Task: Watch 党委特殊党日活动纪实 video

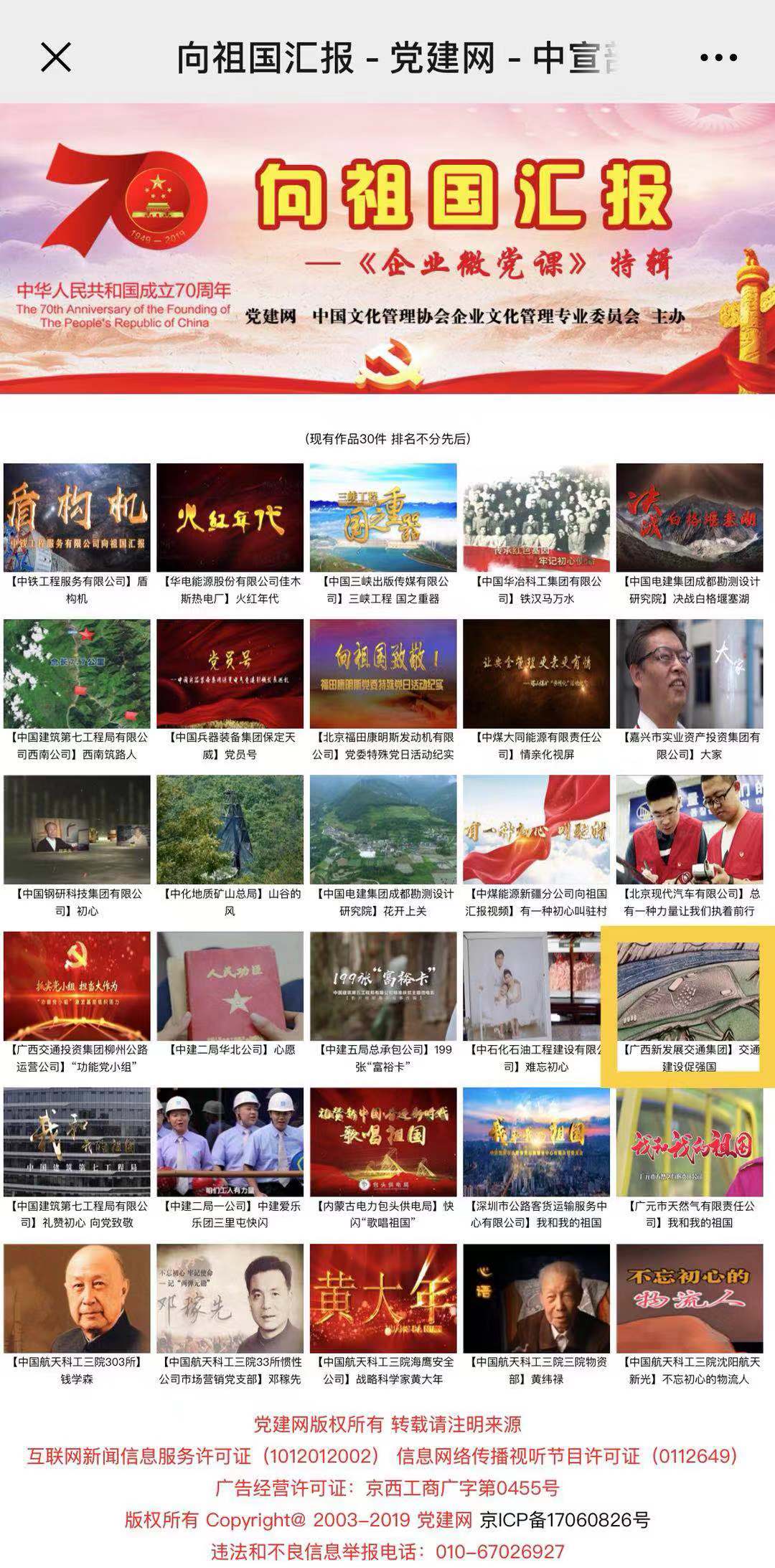Action: 383,674
